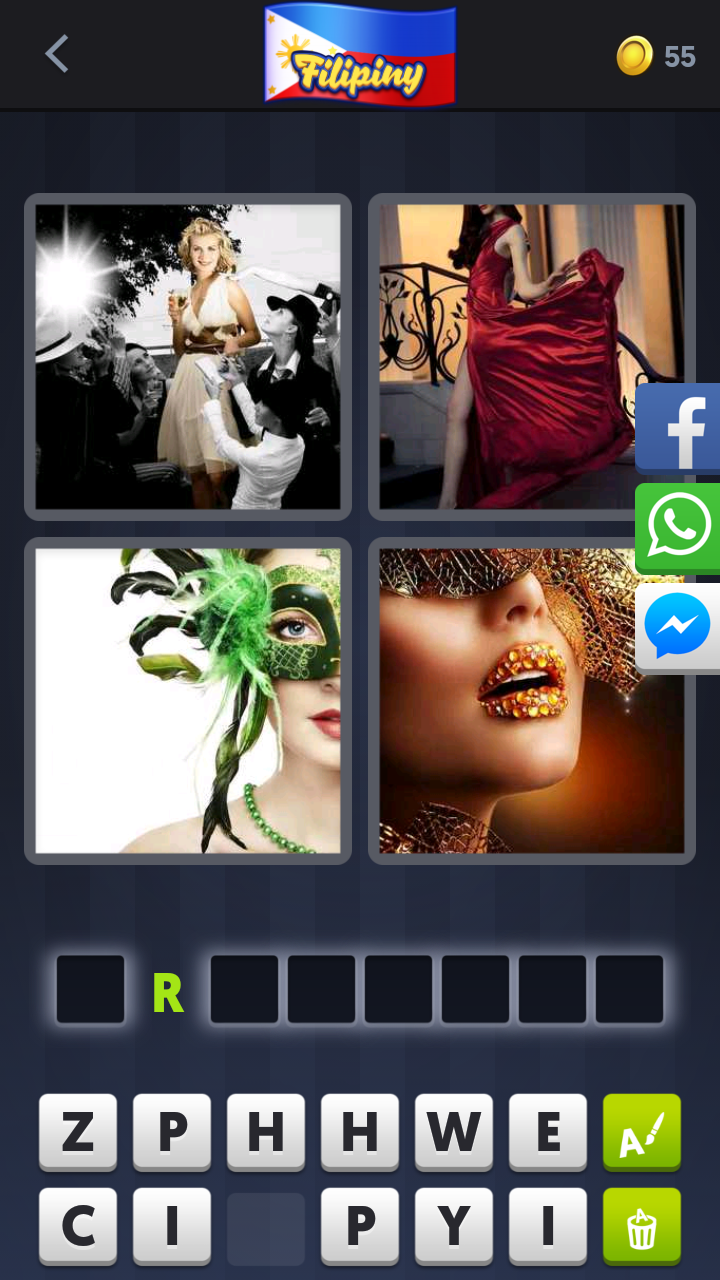Add the letter C tile
The width and height of the screenshot is (720, 1280).
[x=78, y=1226]
